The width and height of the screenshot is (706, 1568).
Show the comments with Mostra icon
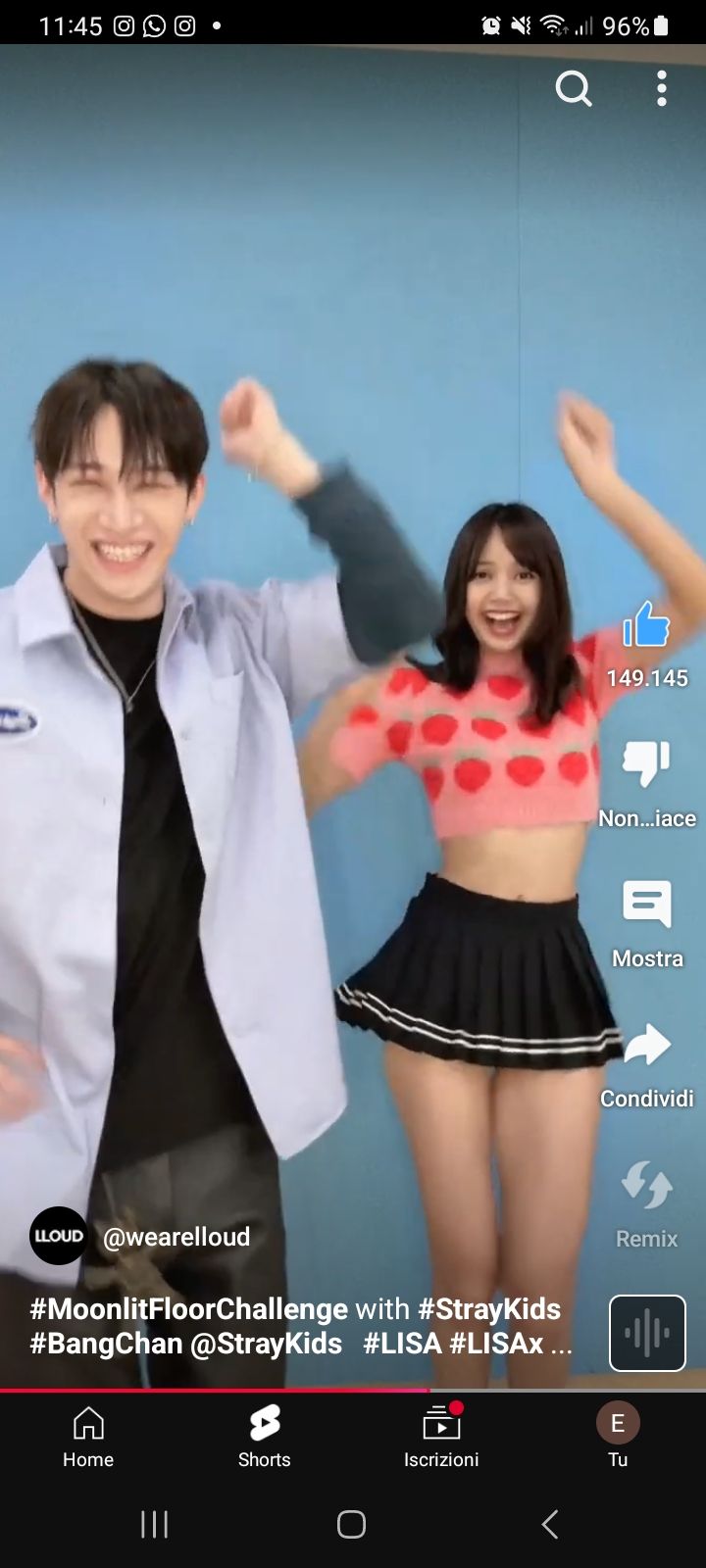pyautogui.click(x=646, y=904)
